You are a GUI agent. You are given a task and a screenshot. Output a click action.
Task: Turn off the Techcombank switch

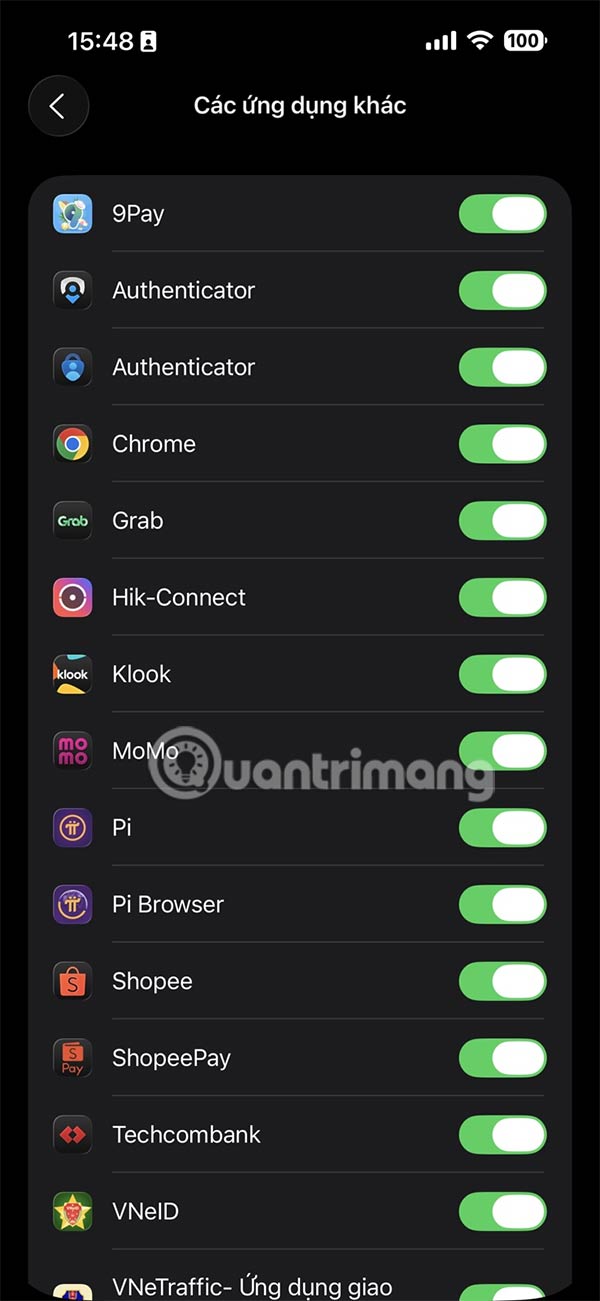tap(502, 1135)
